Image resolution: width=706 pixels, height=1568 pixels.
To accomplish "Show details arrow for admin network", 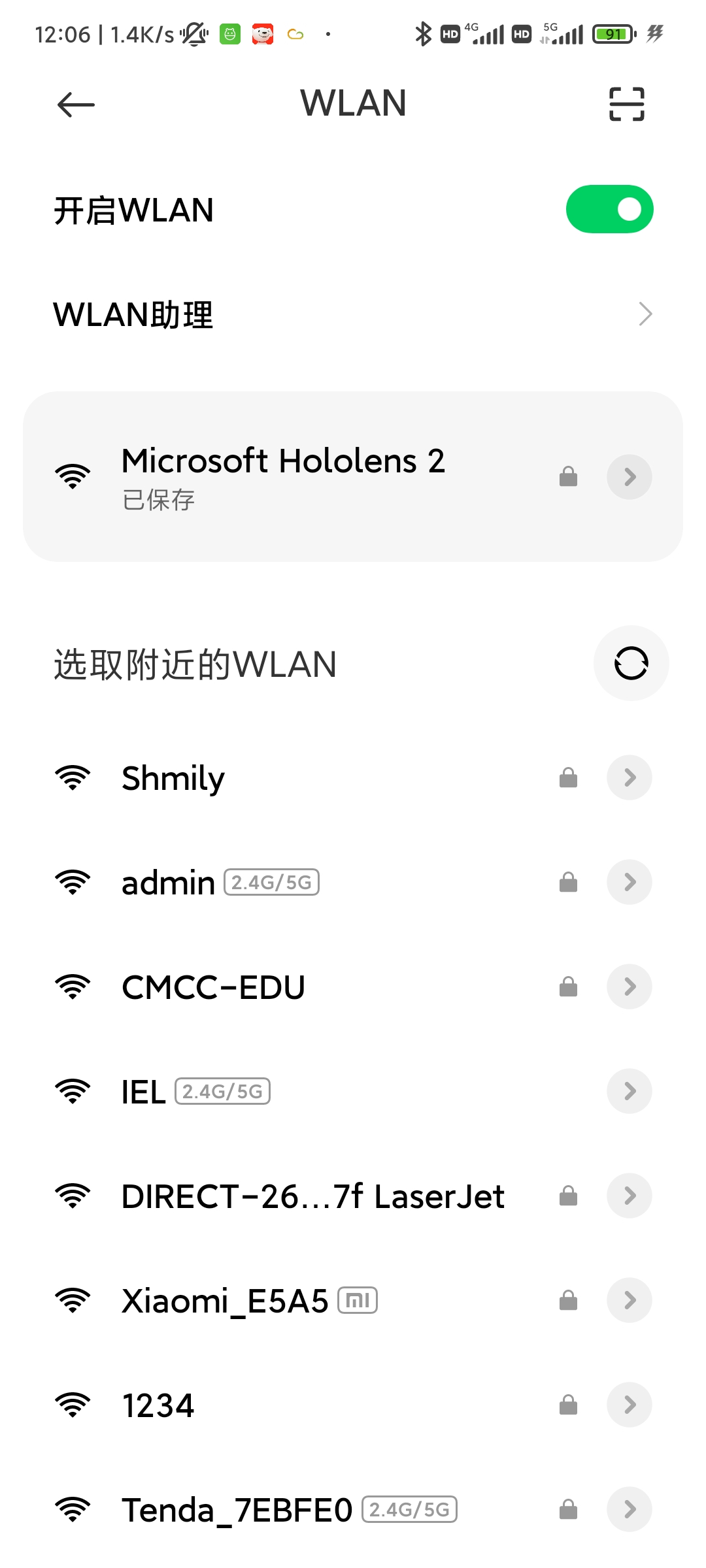I will (629, 882).
